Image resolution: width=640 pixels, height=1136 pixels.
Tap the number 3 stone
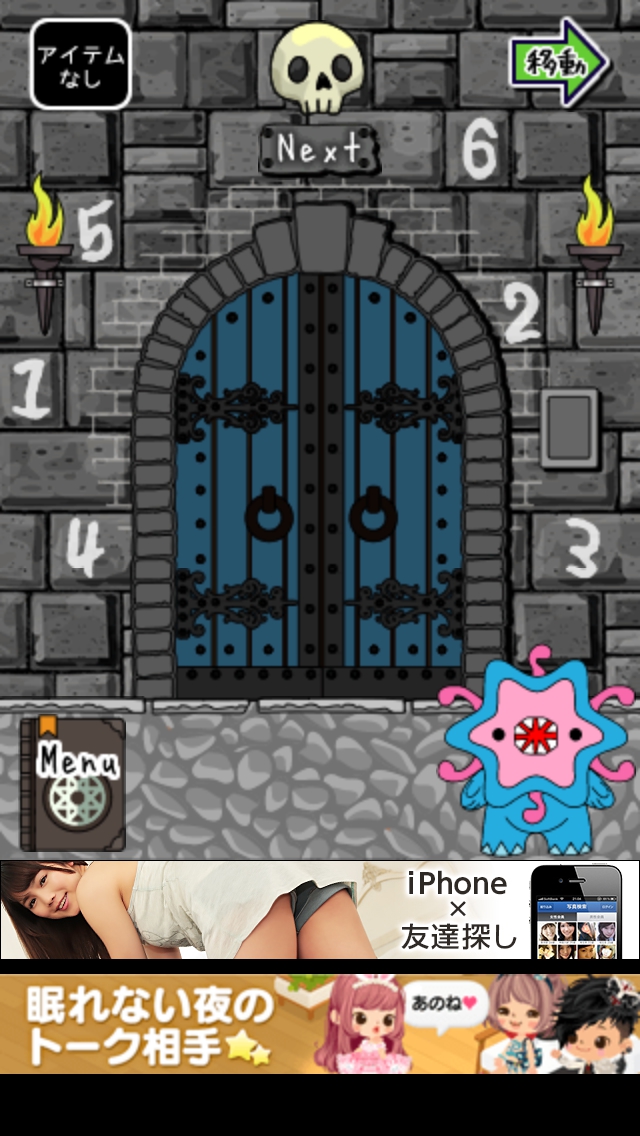pyautogui.click(x=583, y=548)
